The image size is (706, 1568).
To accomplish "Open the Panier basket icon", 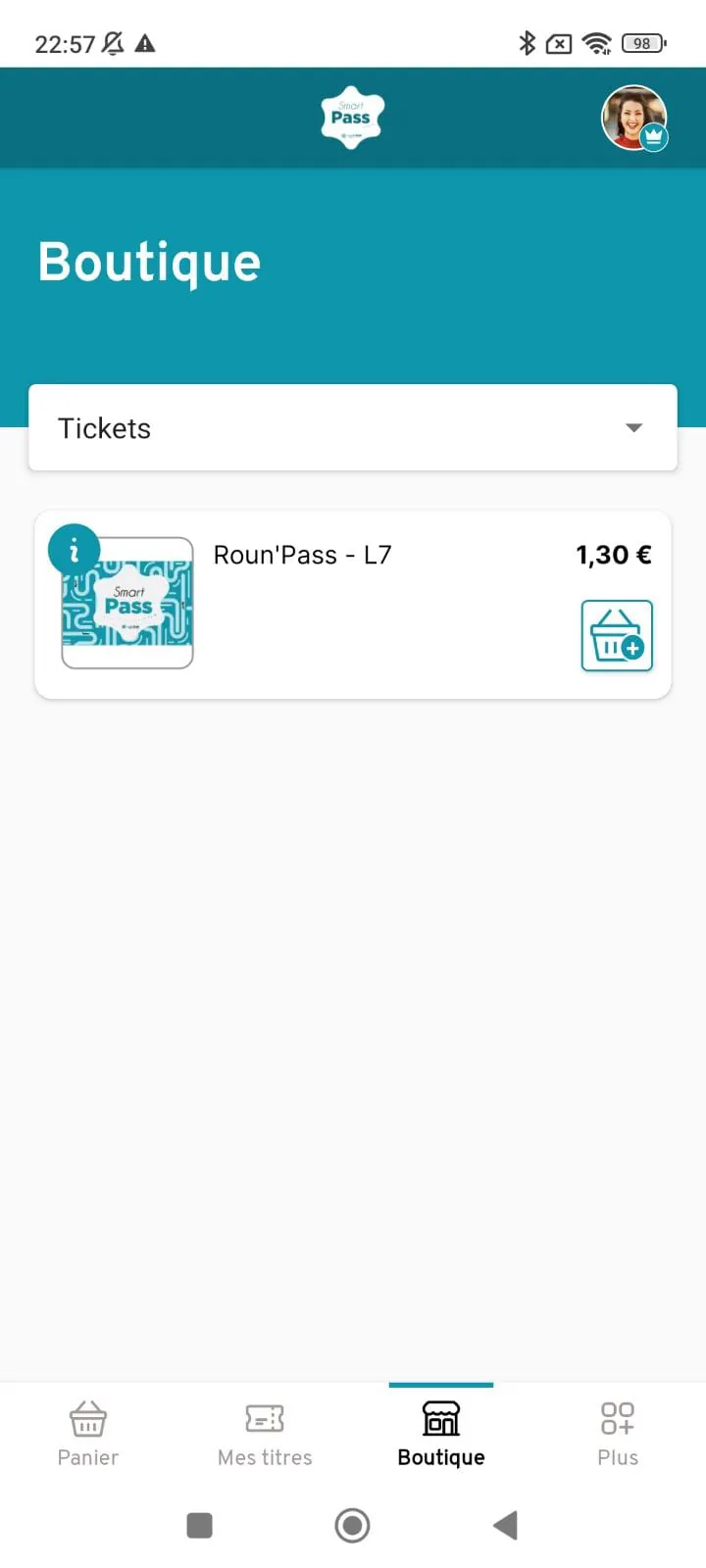I will 87,1419.
